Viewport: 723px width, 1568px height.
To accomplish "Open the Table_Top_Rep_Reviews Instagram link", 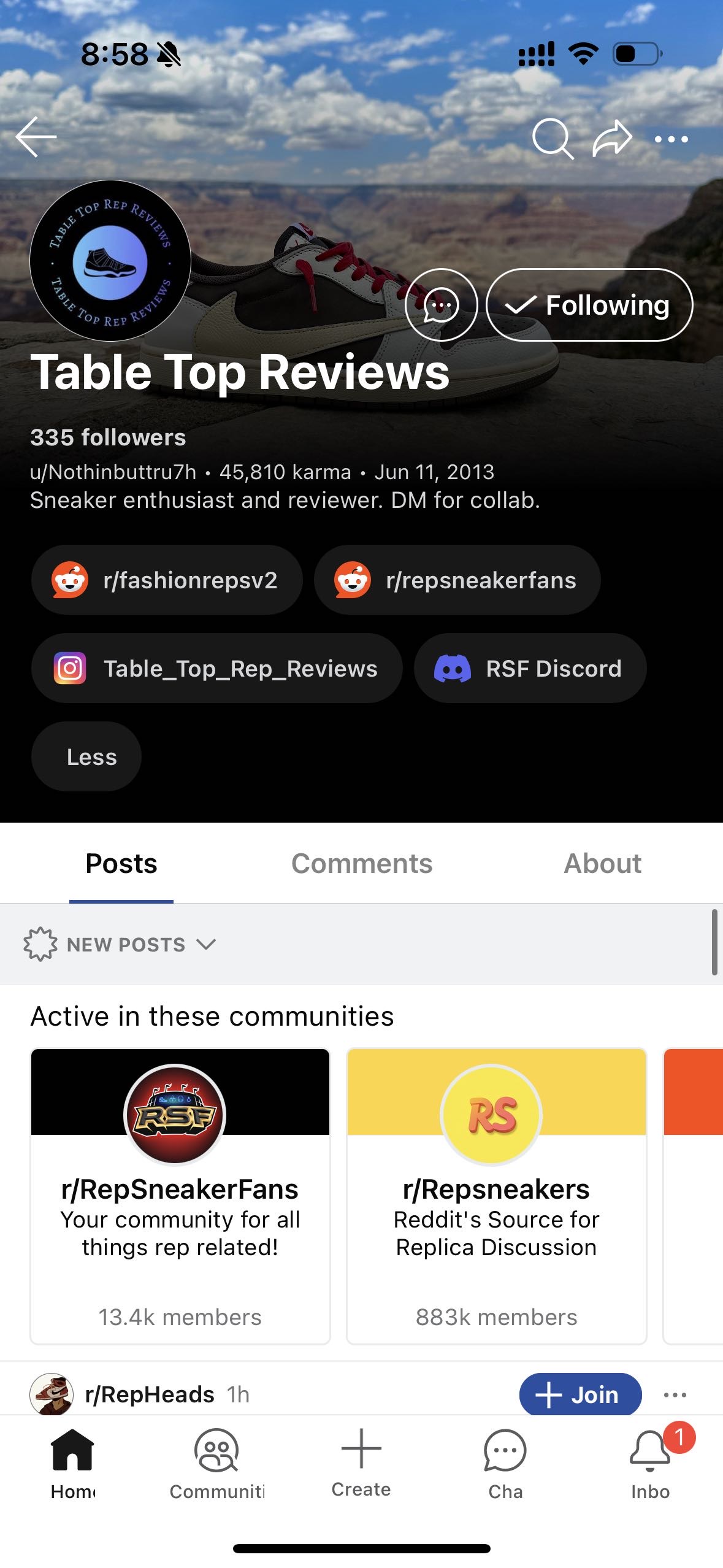I will coord(217,669).
